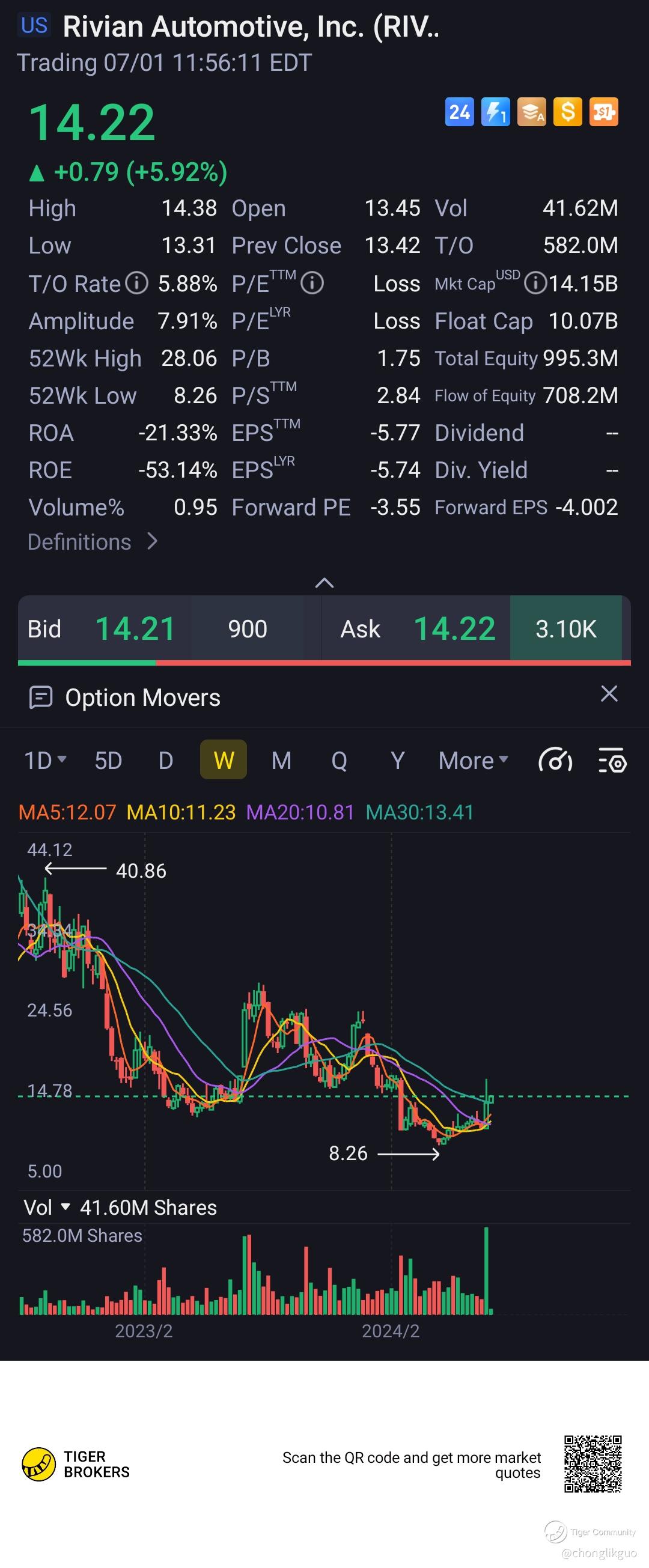This screenshot has height=1568, width=649.
Task: Tap the Bid price 14.21
Action: tap(135, 629)
